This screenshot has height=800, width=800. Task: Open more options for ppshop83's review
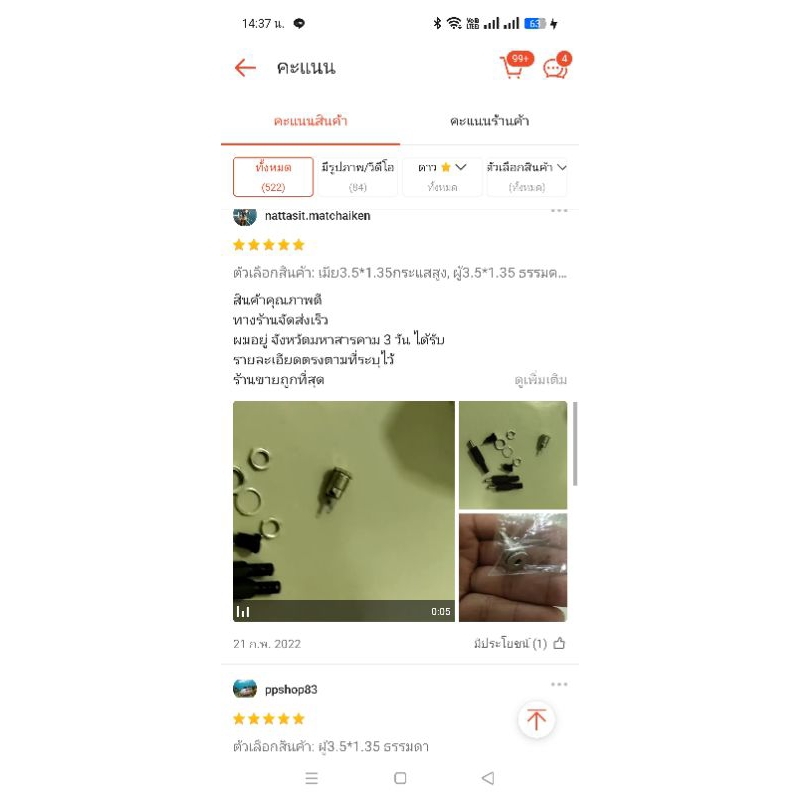coord(559,684)
